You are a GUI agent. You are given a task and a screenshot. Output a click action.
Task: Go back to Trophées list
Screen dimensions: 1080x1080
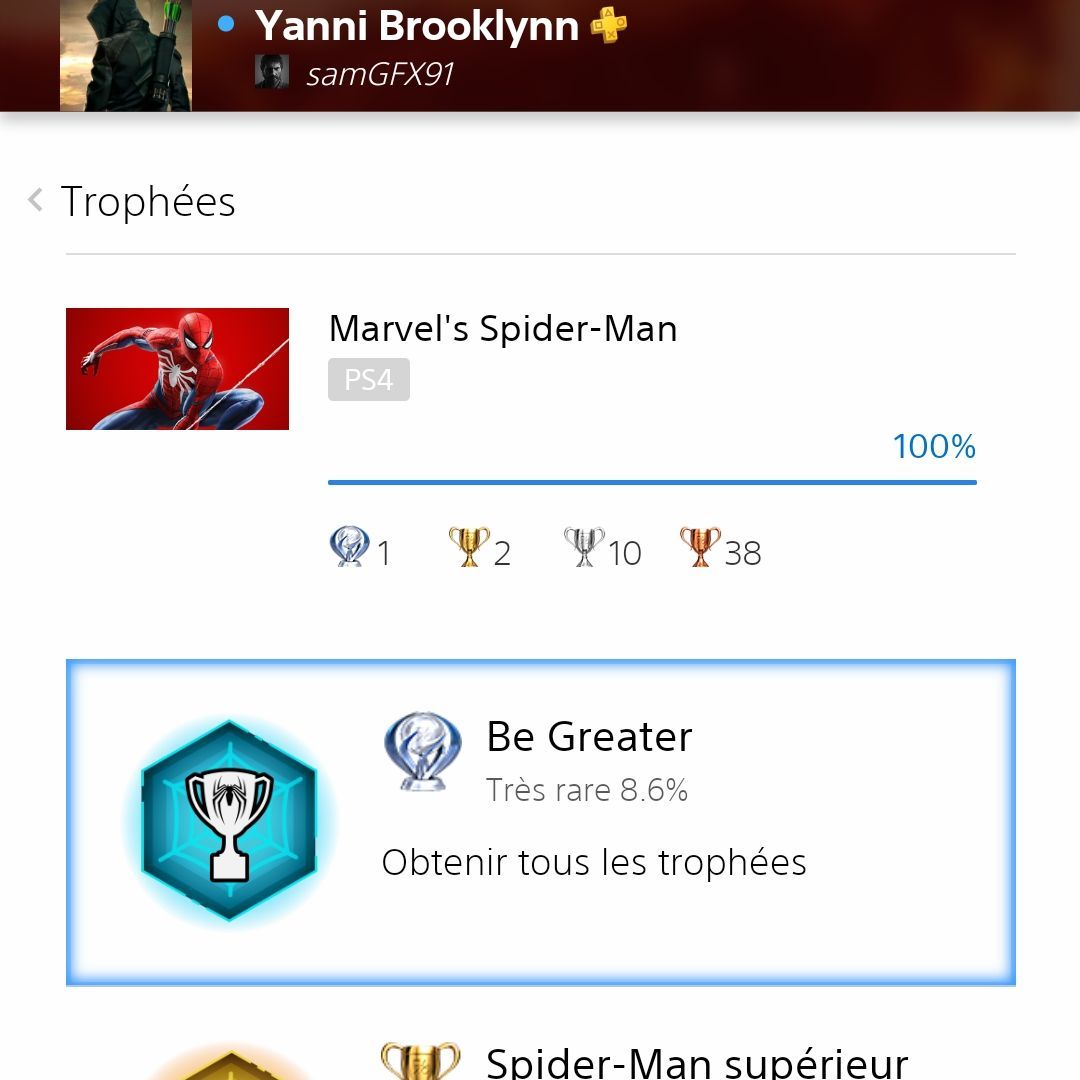(x=36, y=201)
